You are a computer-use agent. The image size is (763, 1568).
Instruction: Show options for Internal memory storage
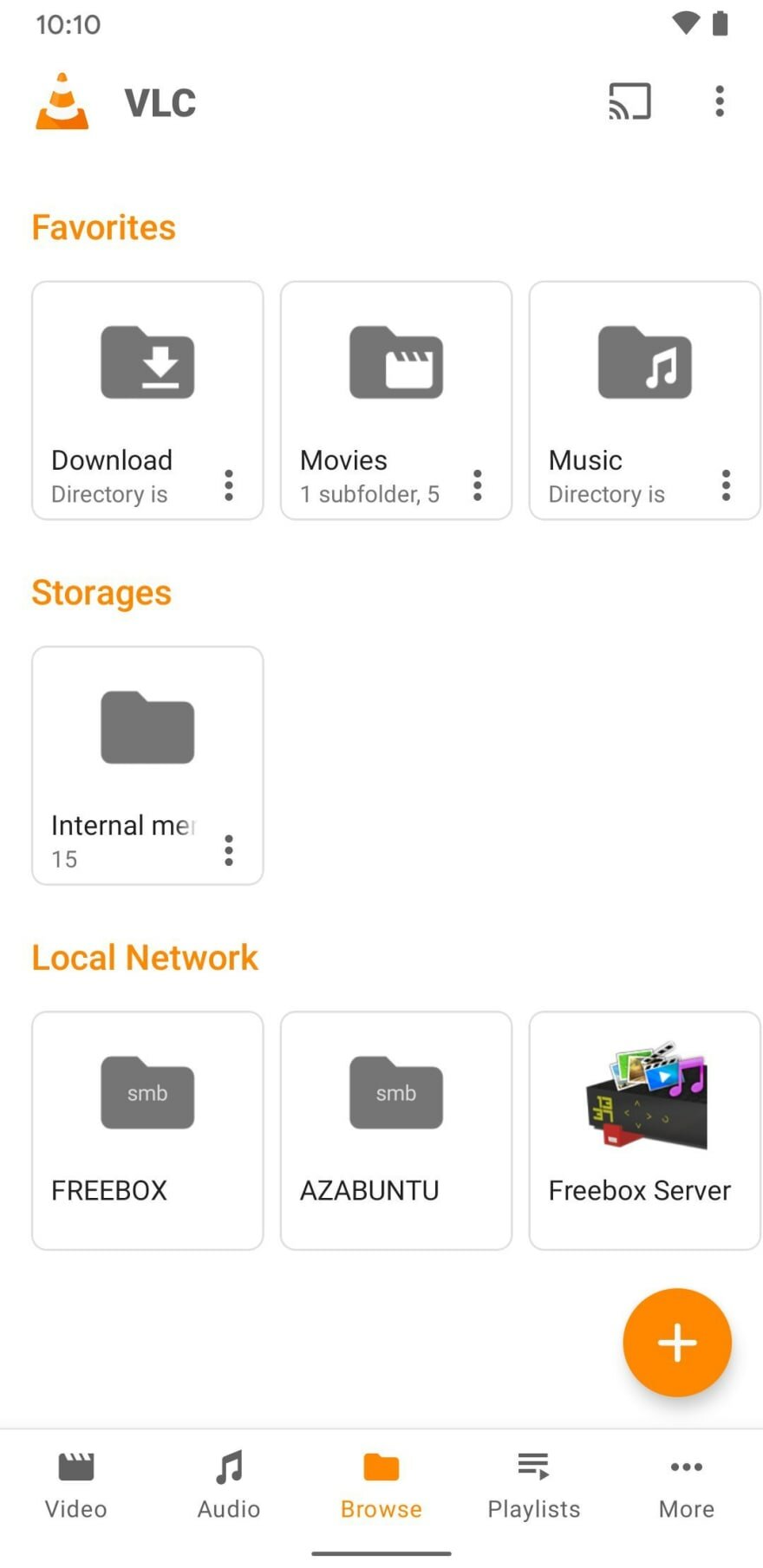pyautogui.click(x=229, y=850)
